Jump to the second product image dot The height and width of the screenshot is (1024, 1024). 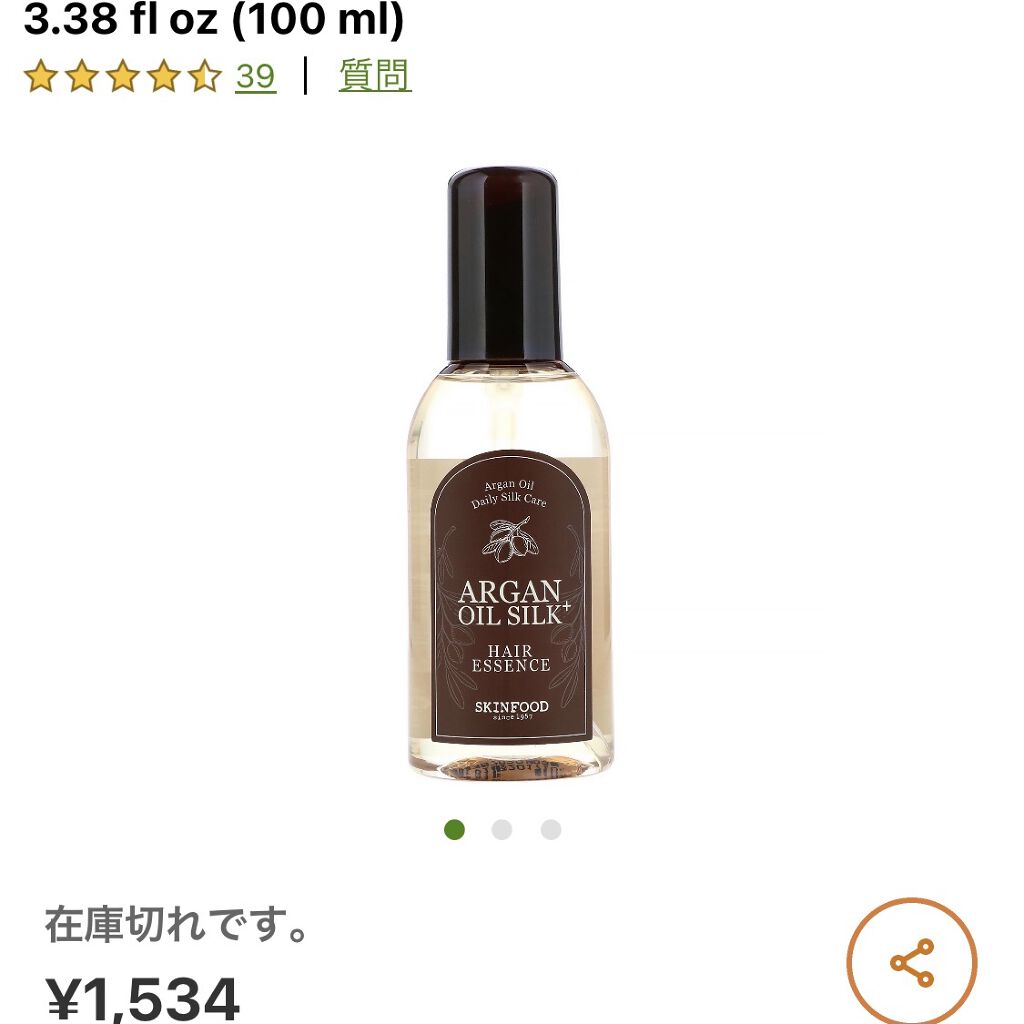pyautogui.click(x=502, y=830)
